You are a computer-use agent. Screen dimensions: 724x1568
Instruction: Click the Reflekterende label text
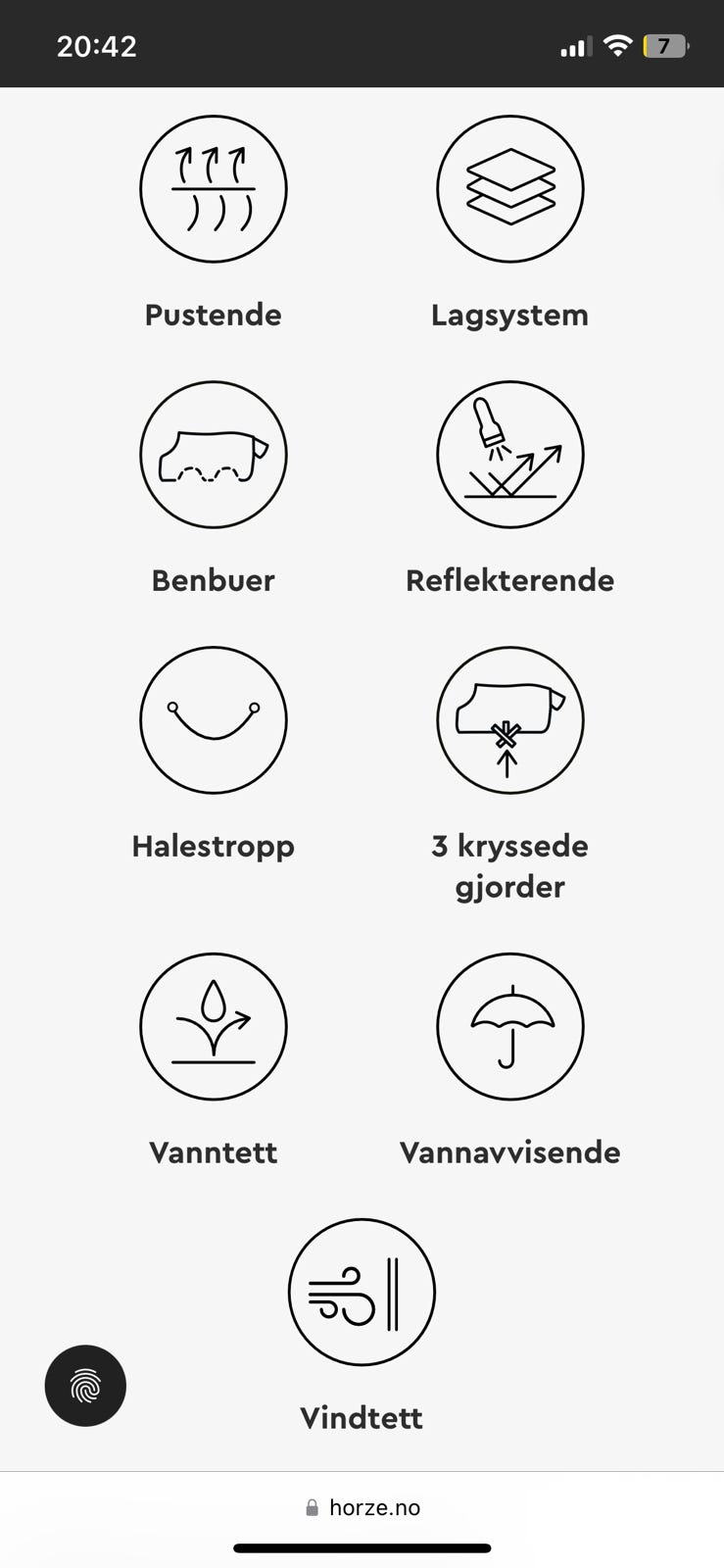tap(509, 580)
